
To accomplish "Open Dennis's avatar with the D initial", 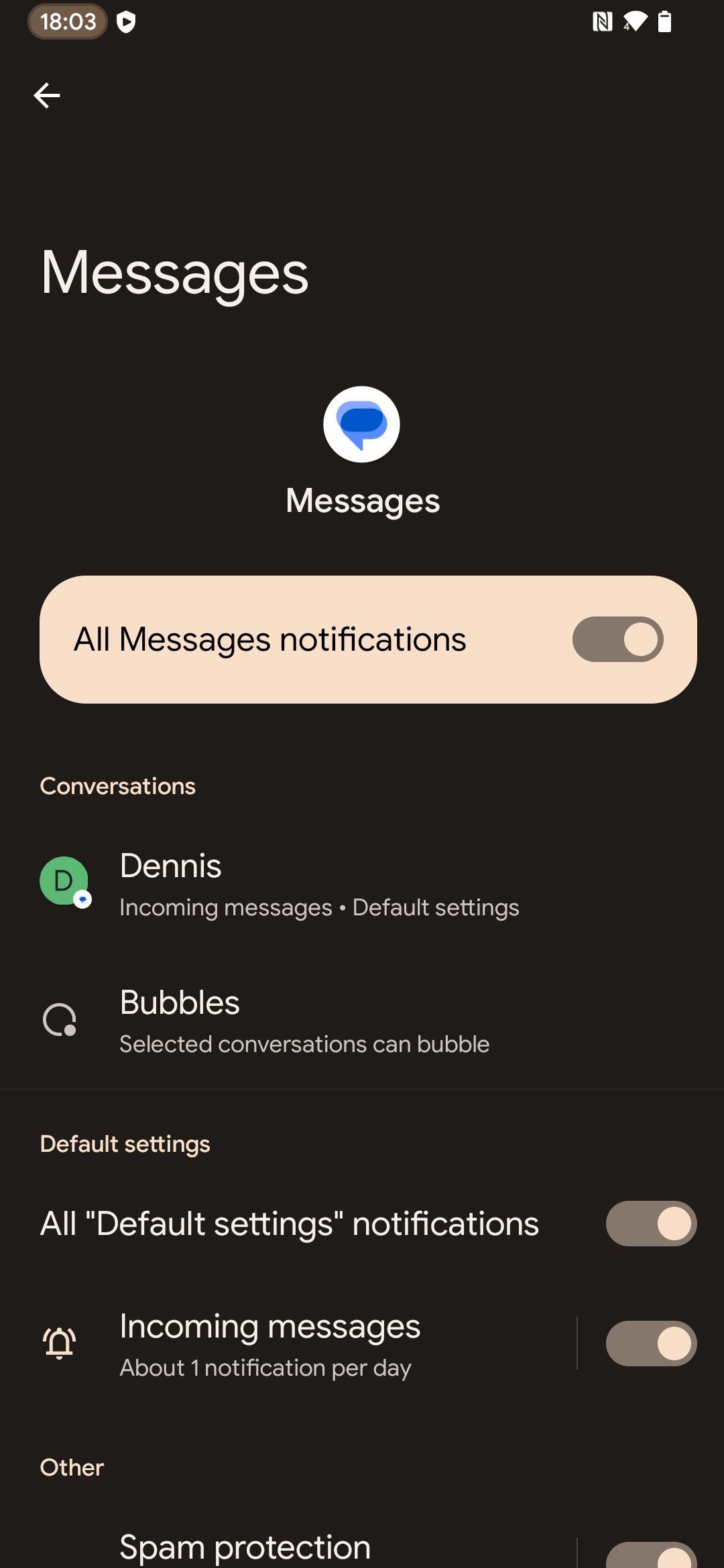I will (x=64, y=881).
